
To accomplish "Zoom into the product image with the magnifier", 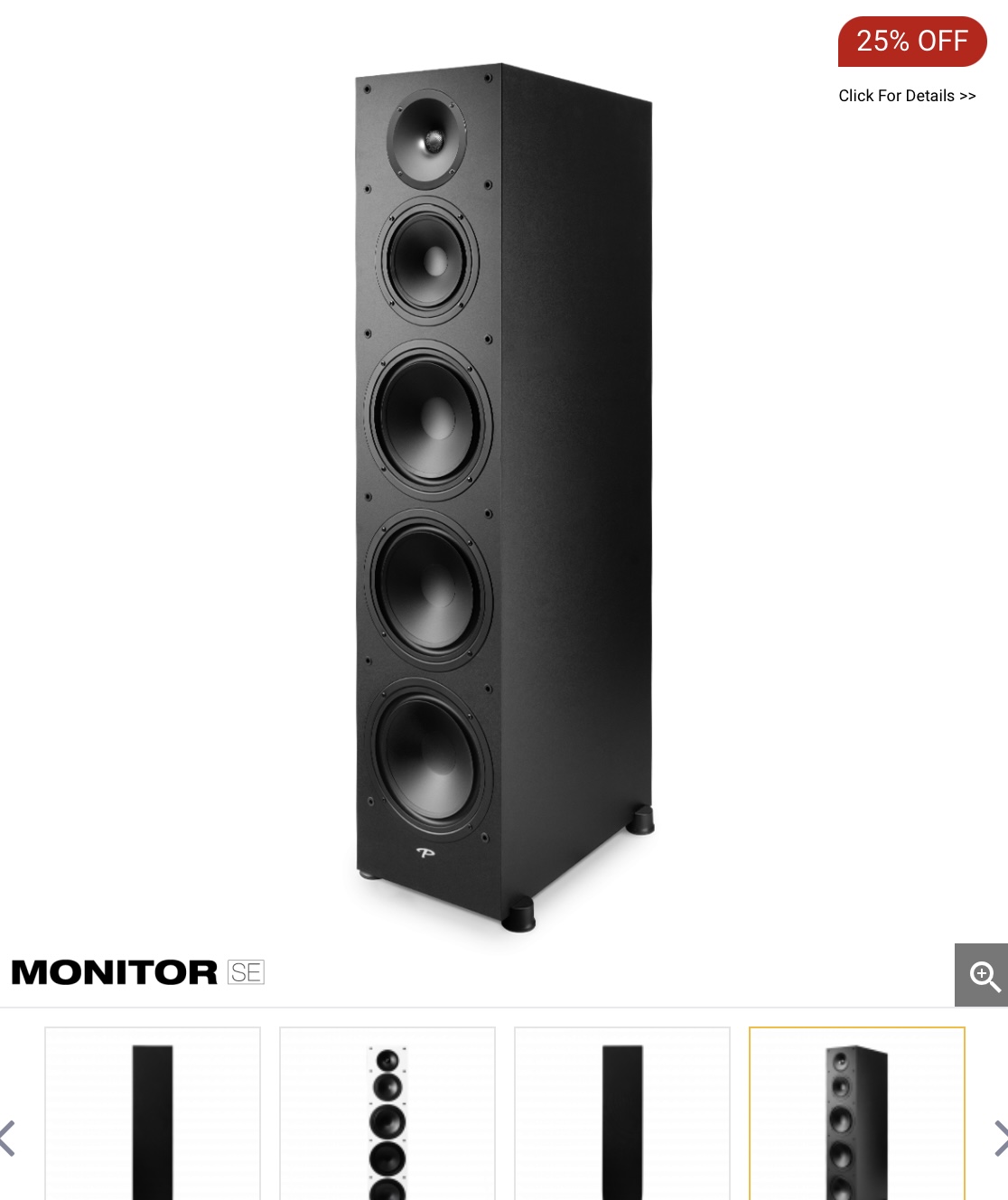I will (983, 975).
